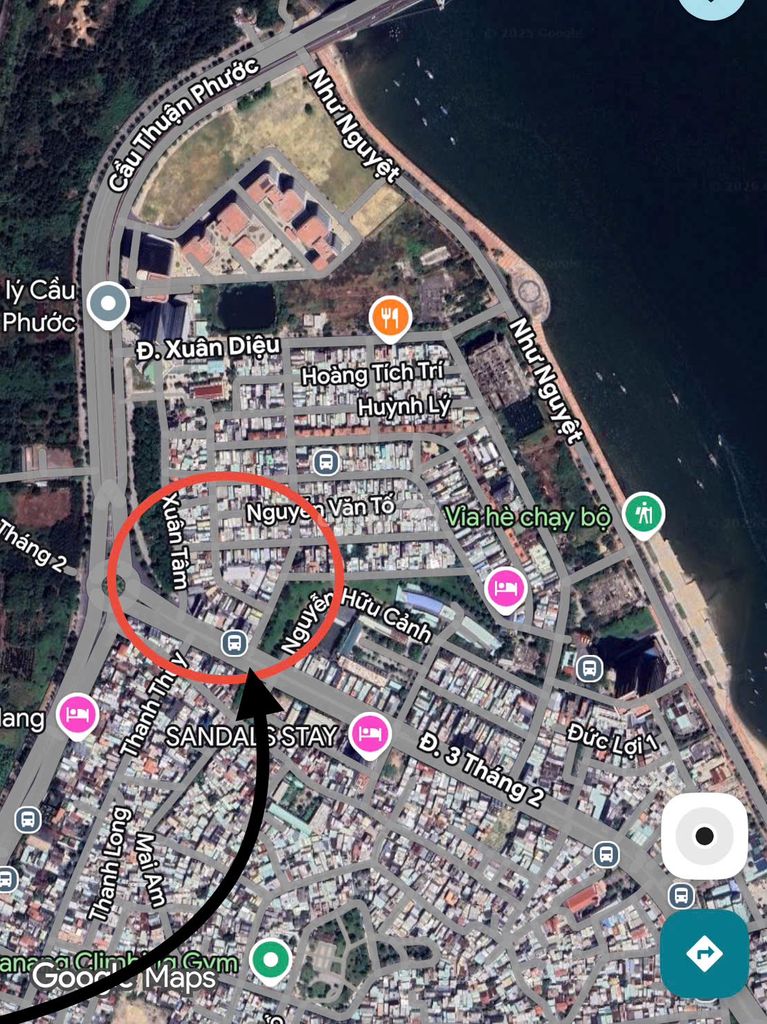Select the SANDALS STAY hotel pin
This screenshot has height=1024, width=767.
(371, 734)
